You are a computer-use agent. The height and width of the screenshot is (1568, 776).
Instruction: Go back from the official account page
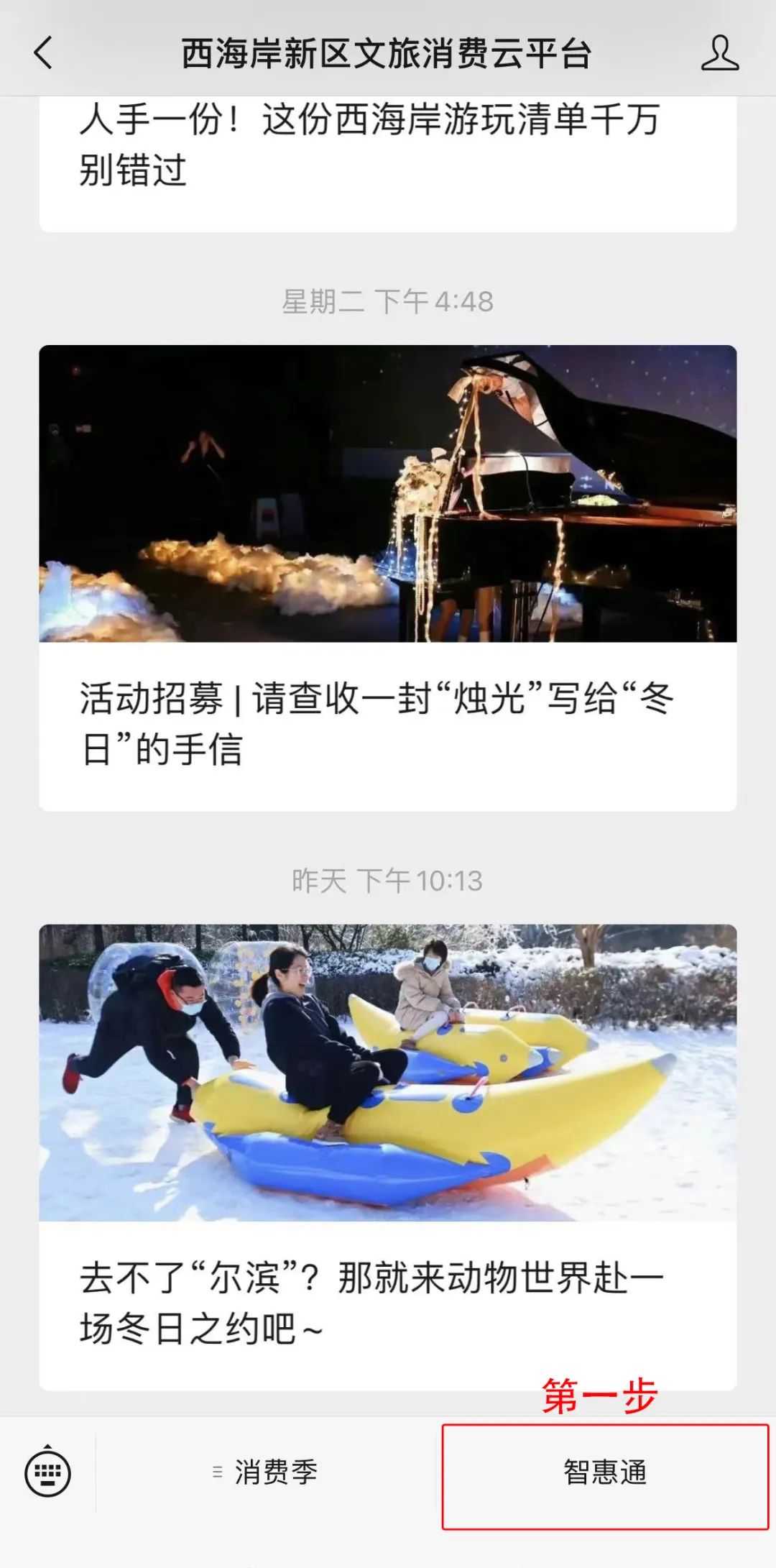tap(43, 53)
